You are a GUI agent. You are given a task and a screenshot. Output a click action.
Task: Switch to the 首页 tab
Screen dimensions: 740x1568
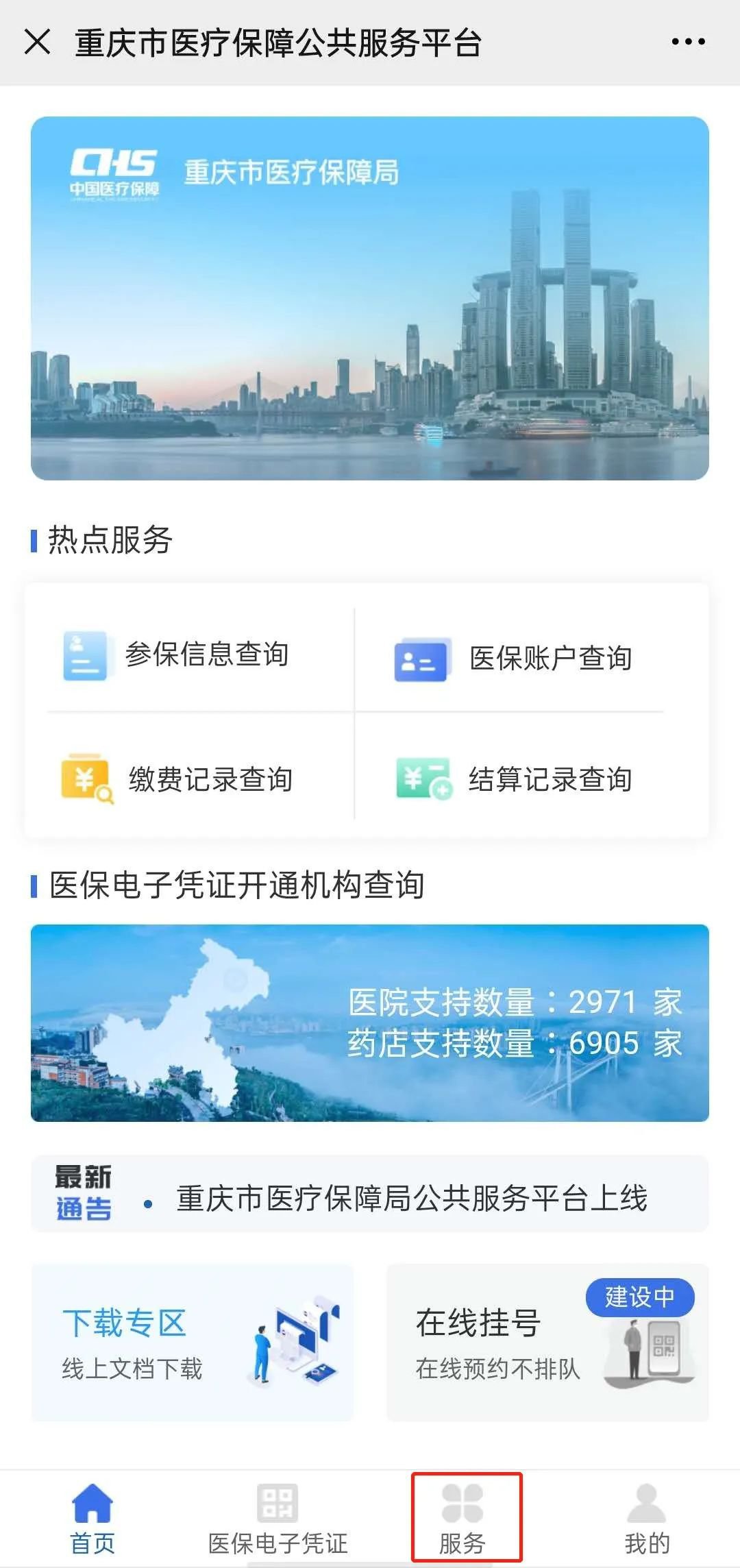coord(92,1519)
